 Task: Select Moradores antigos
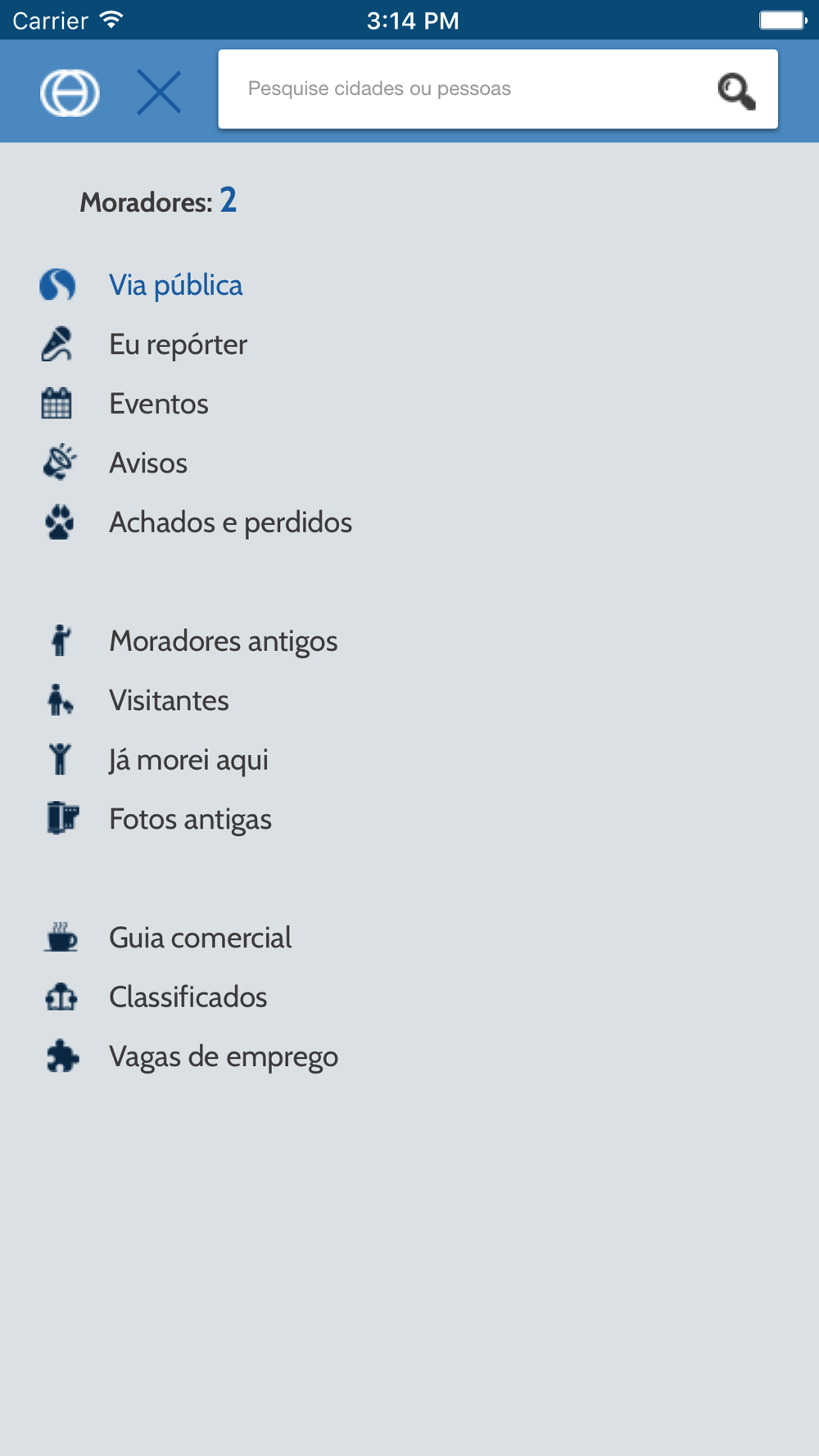coord(223,641)
